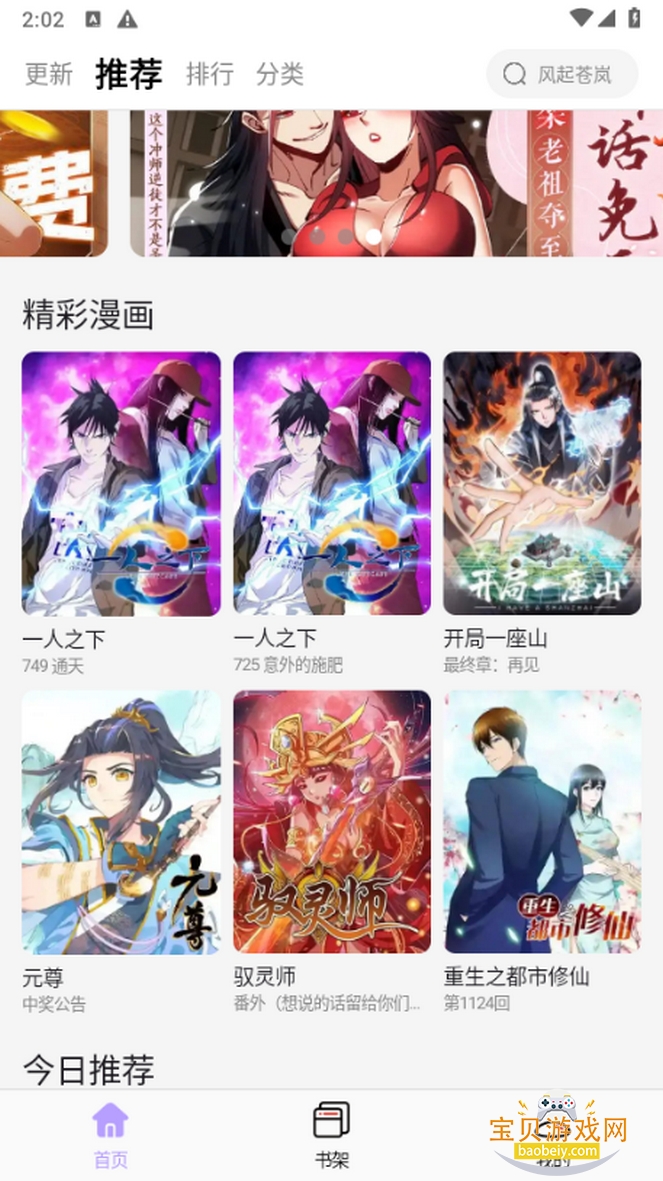Viewport: 663px width, 1181px height.
Task: Open 一人之下 with chapter 749 通天
Action: 121,483
